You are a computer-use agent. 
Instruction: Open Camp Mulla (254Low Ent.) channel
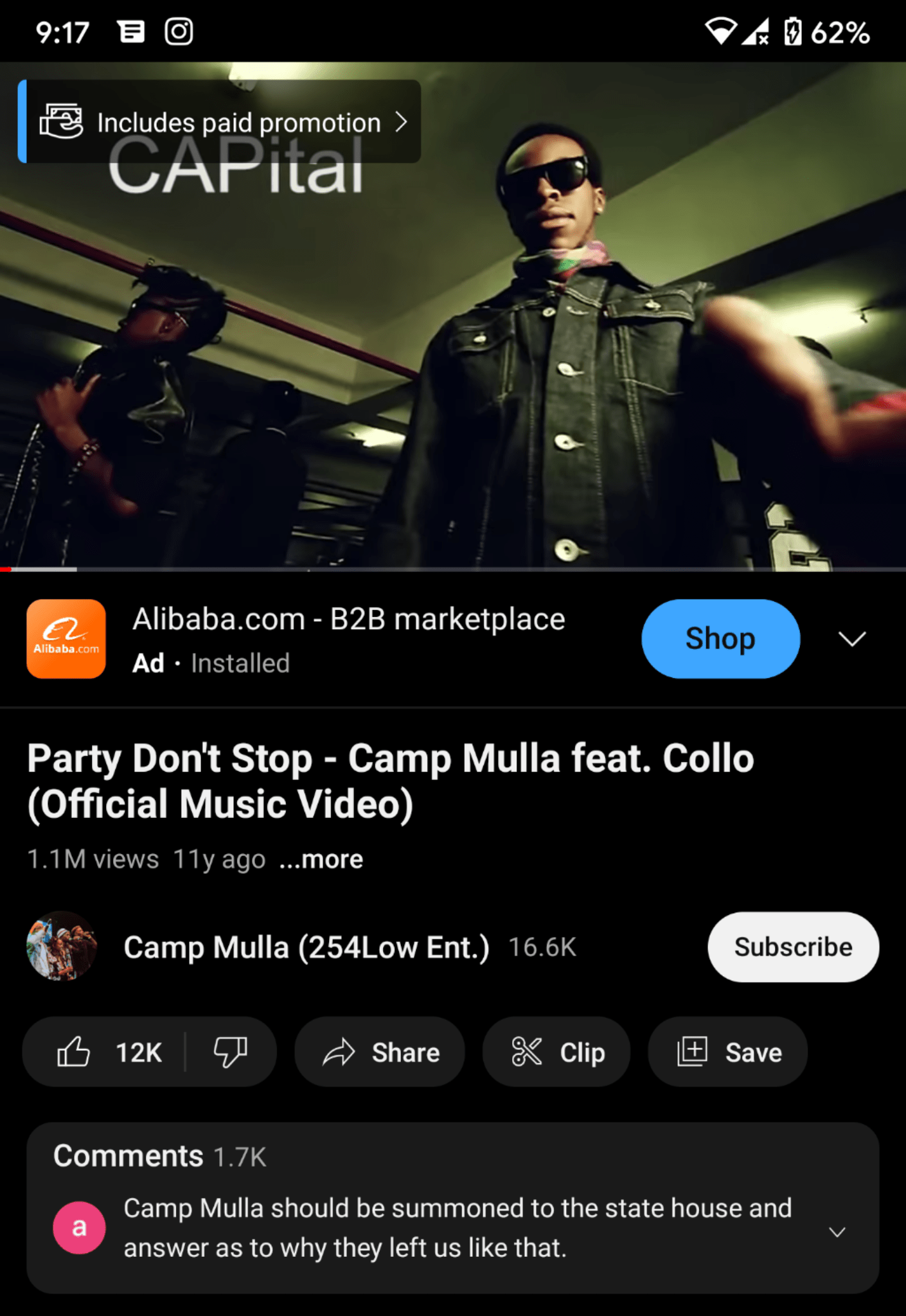click(x=306, y=947)
